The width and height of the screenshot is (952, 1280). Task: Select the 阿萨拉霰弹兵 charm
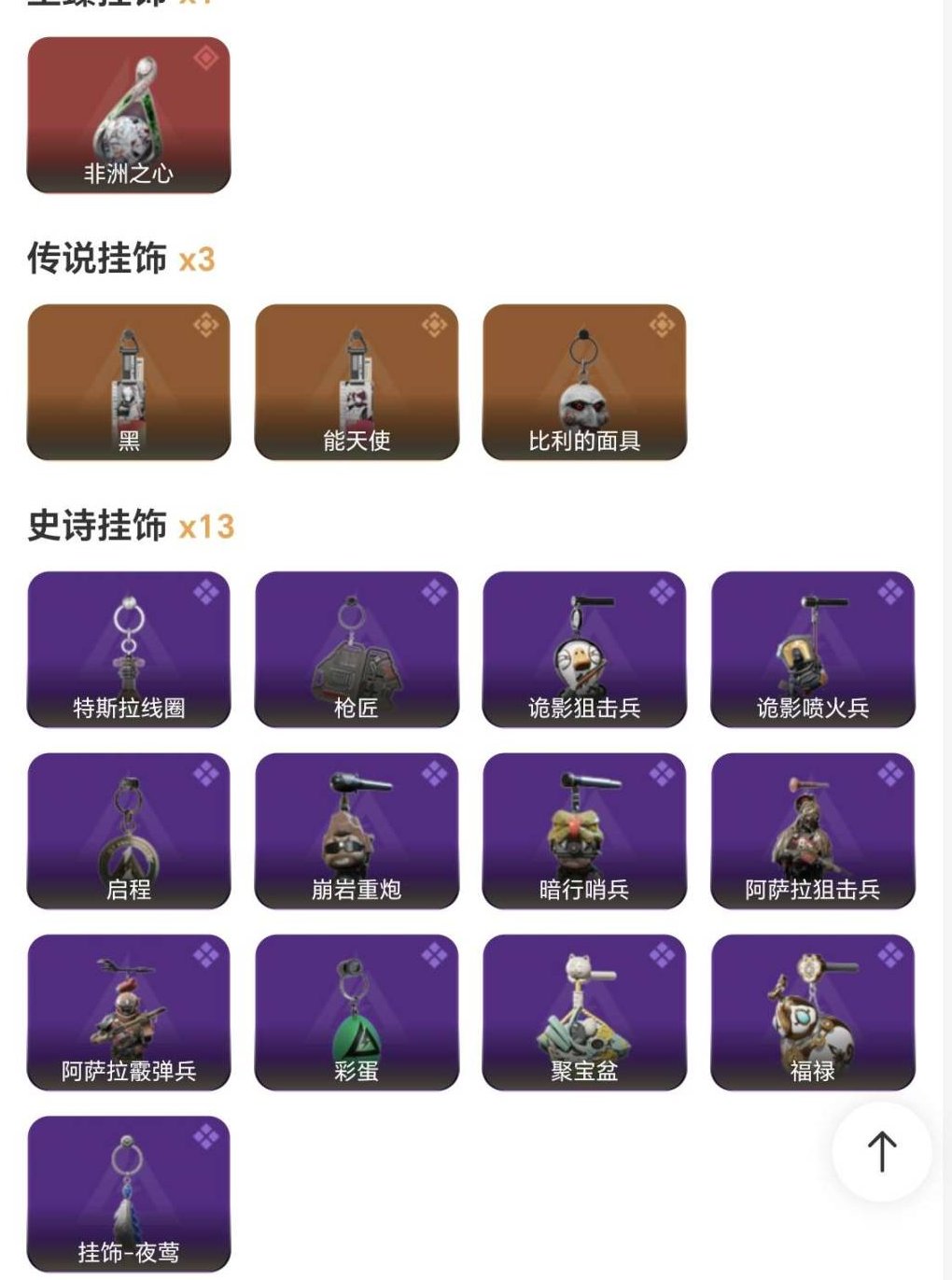(128, 1008)
